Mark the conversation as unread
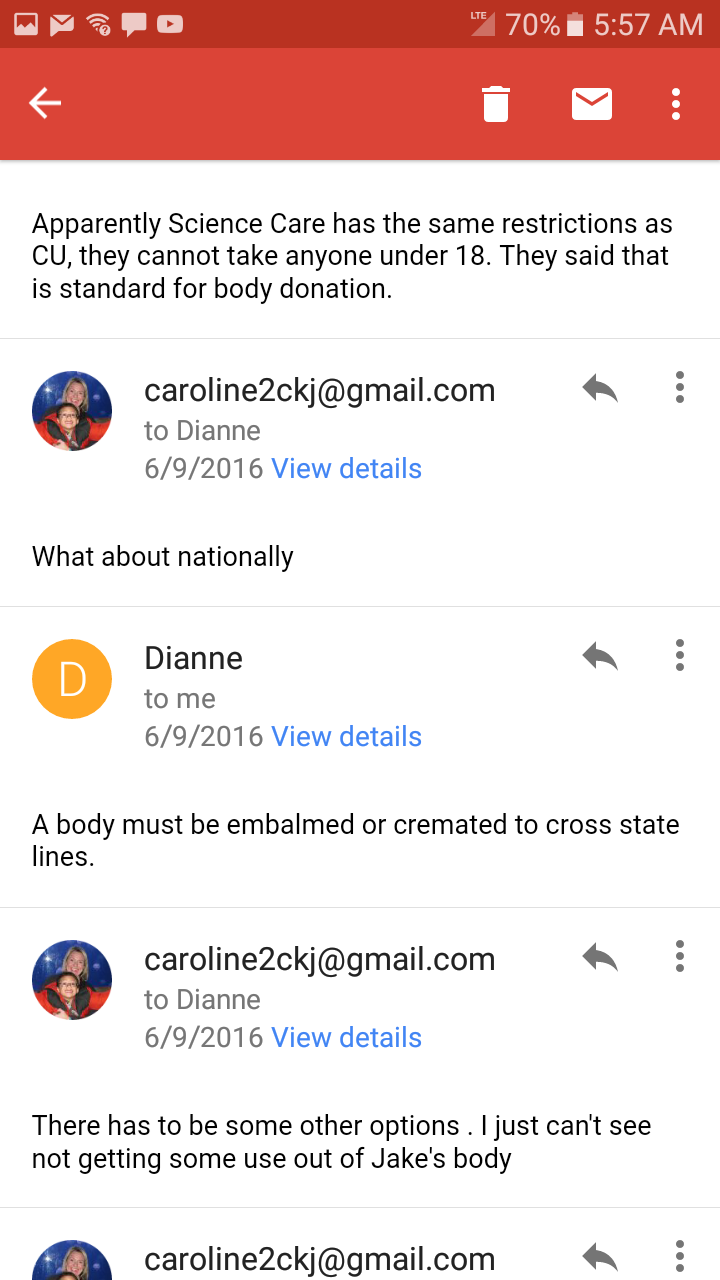Viewport: 720px width, 1280px height. pos(591,103)
